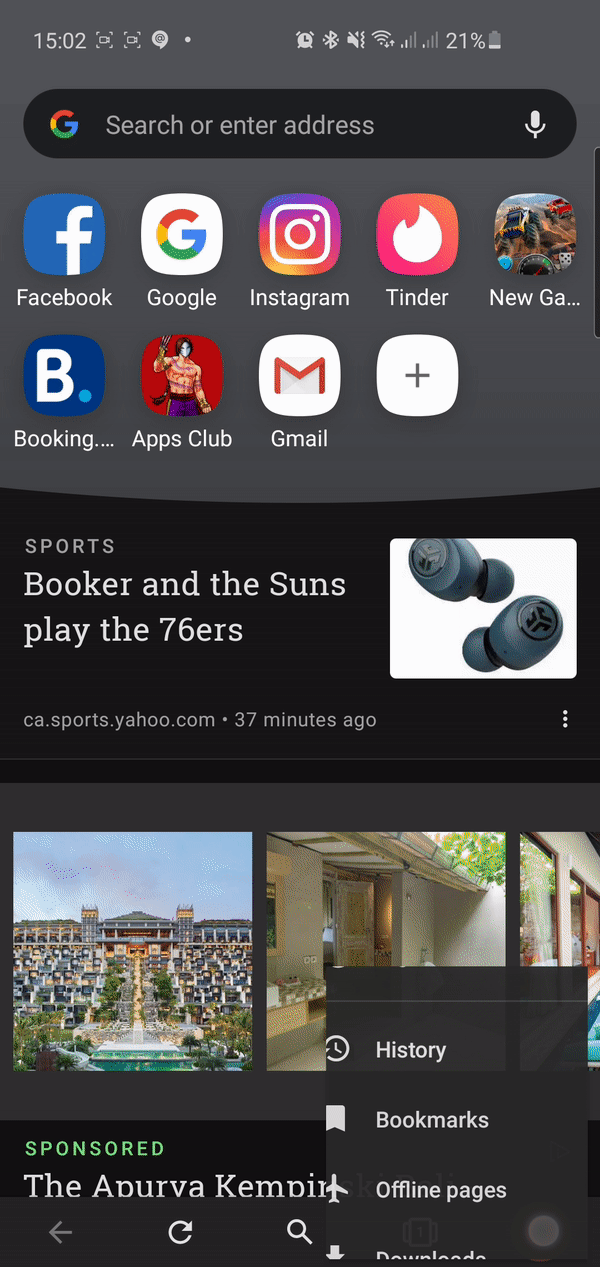Image resolution: width=600 pixels, height=1267 pixels.
Task: Open the Tinder shortcut
Action: click(417, 235)
